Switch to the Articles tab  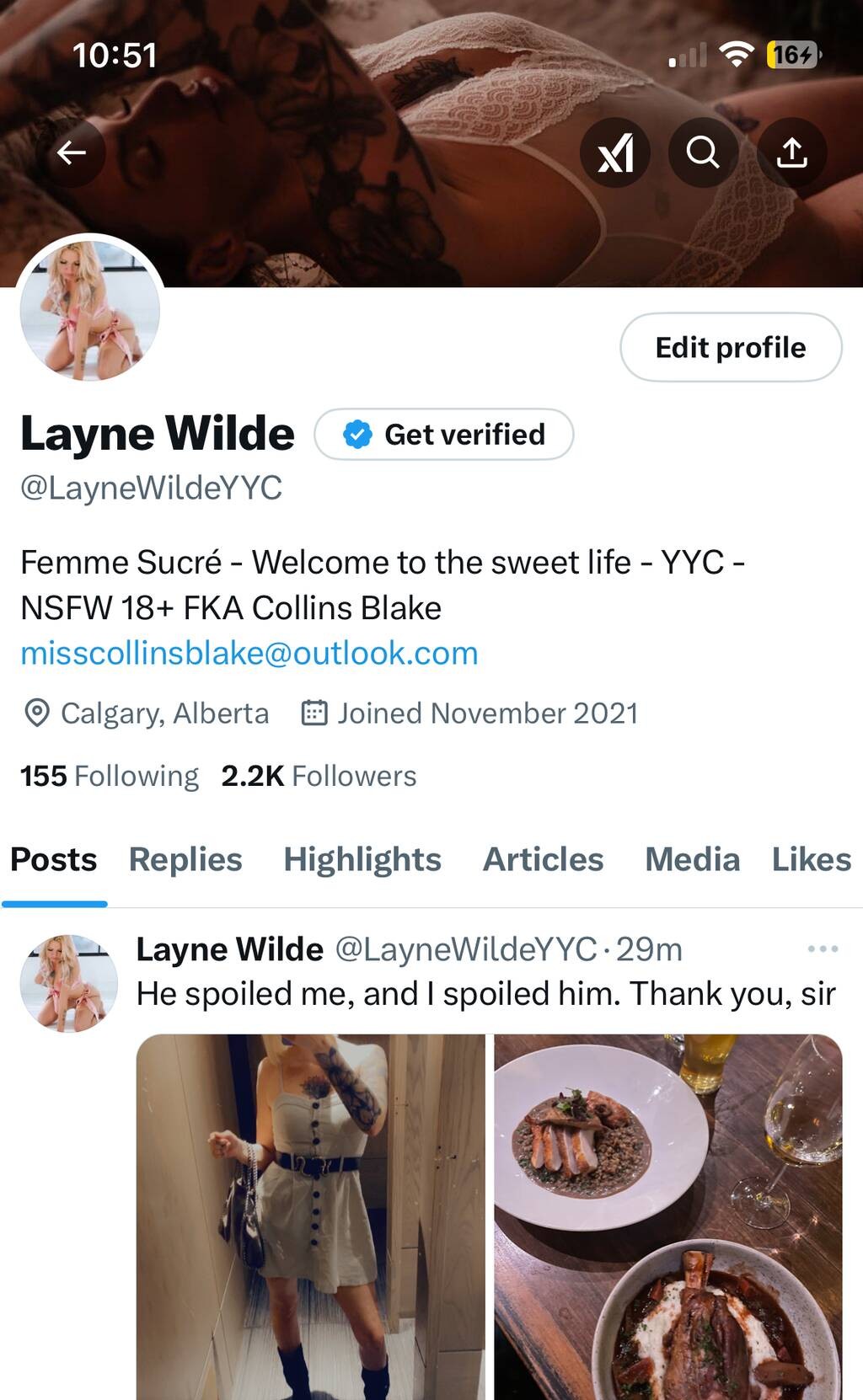543,859
